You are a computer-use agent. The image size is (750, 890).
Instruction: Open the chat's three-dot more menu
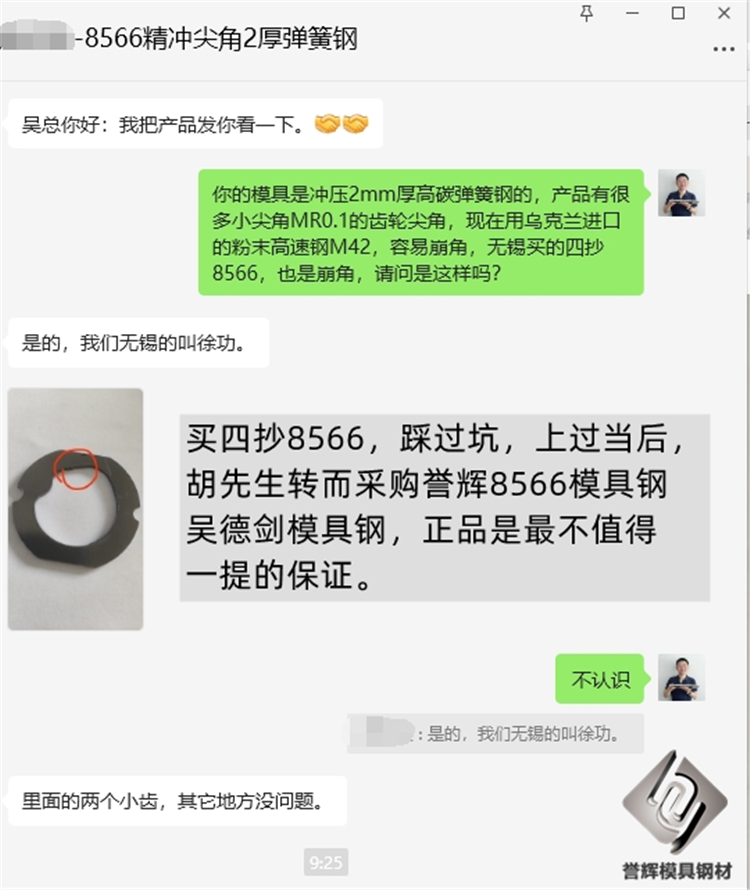(x=723, y=48)
